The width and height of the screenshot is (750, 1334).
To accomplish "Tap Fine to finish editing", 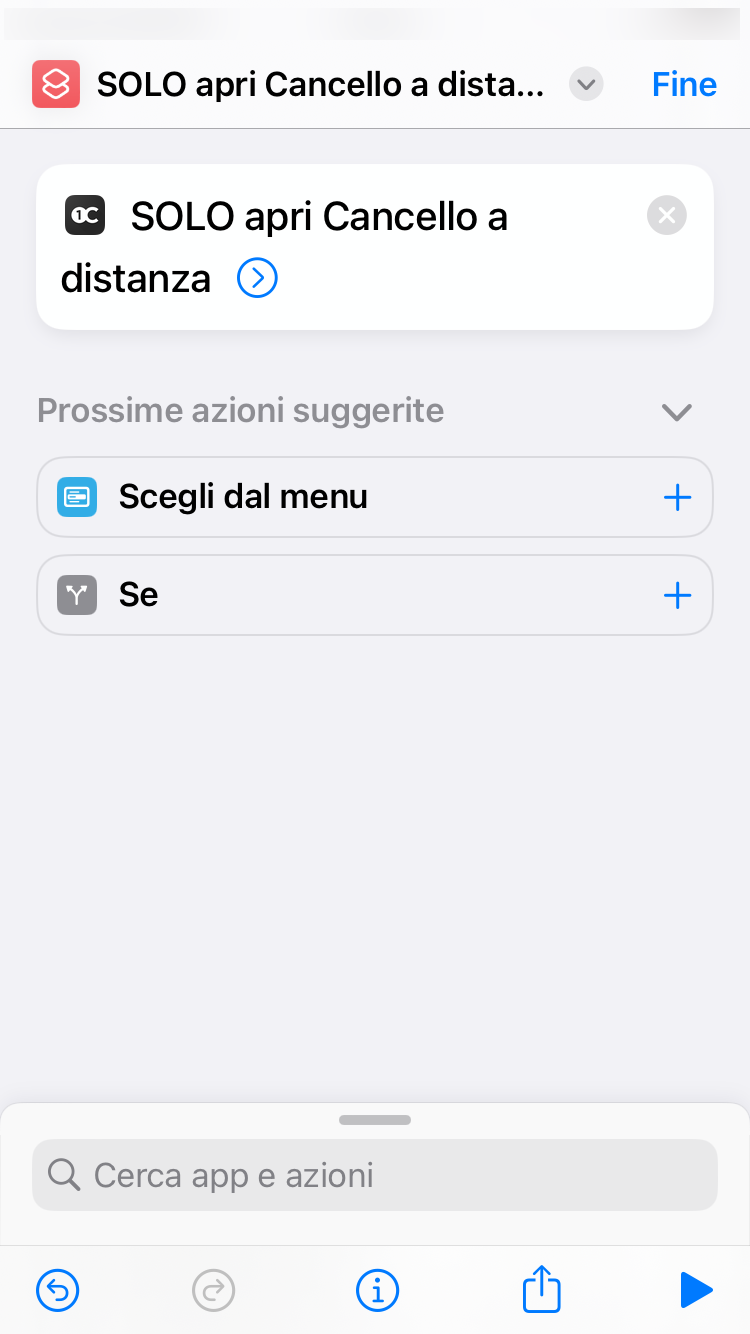I will [684, 85].
